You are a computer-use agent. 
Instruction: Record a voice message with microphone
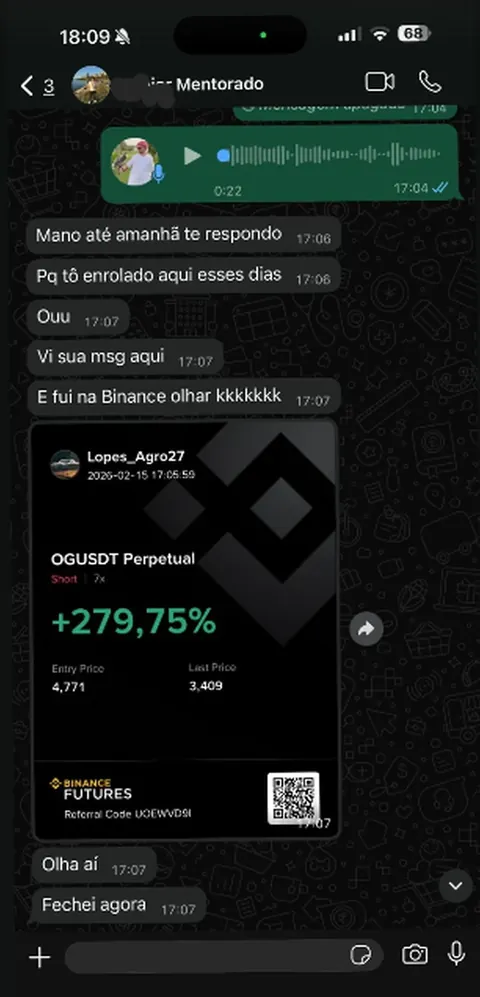coord(456,954)
